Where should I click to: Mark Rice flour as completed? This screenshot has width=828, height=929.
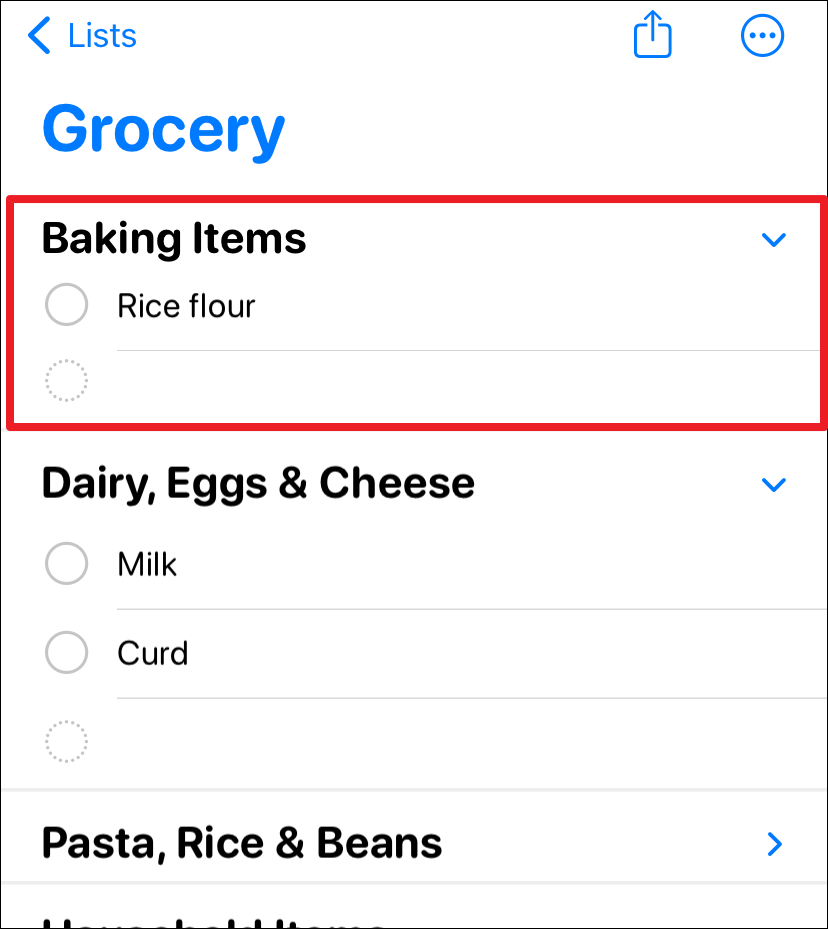pyautogui.click(x=67, y=305)
